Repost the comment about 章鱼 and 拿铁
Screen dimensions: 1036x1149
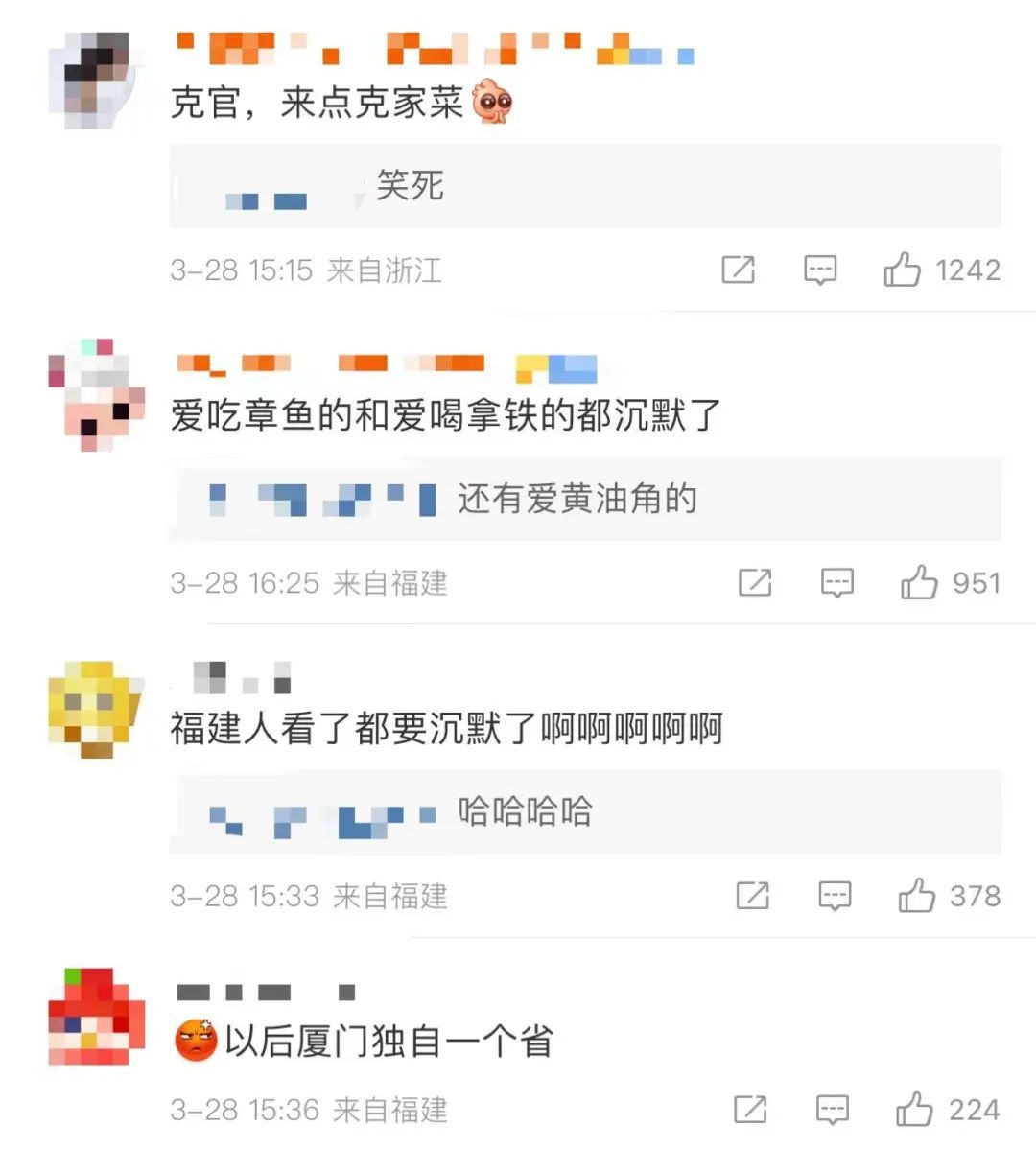coord(755,583)
